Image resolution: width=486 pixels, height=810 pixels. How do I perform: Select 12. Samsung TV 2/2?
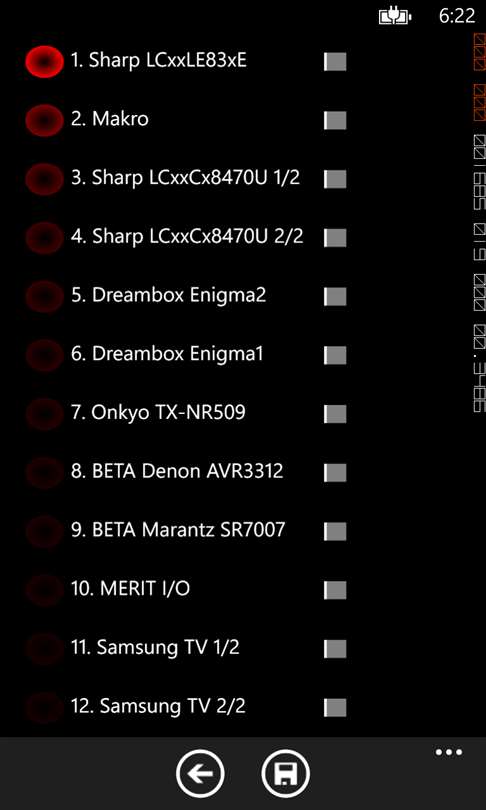[158, 706]
